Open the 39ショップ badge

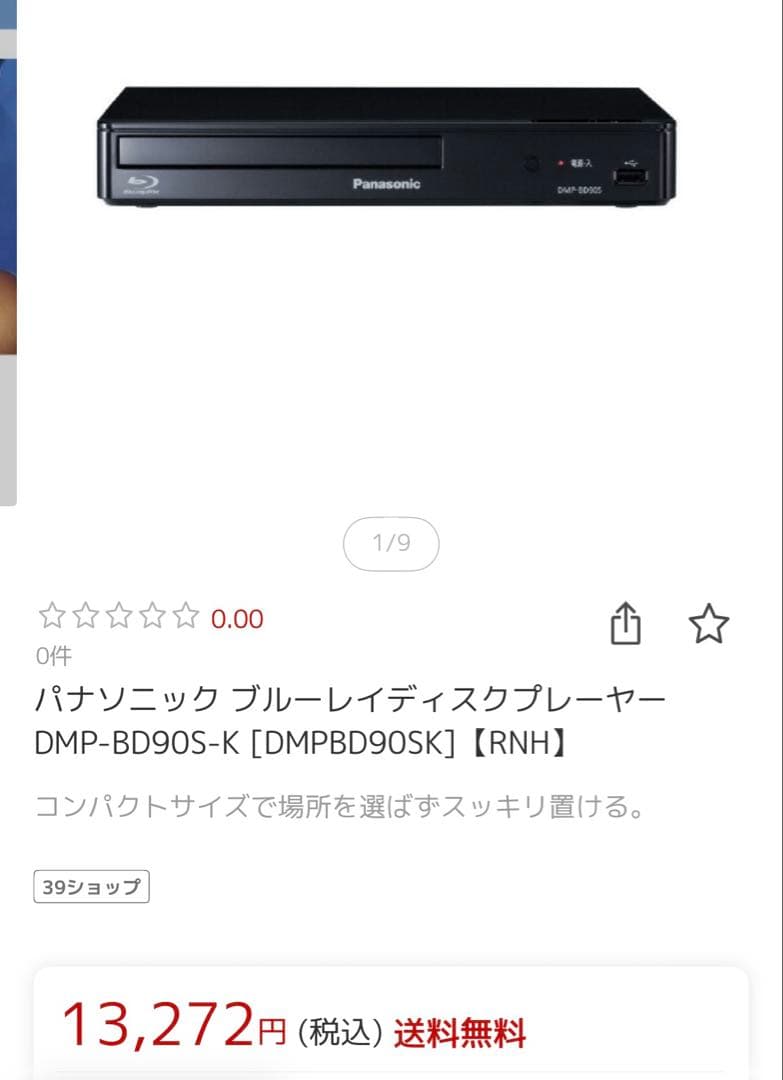tap(91, 885)
